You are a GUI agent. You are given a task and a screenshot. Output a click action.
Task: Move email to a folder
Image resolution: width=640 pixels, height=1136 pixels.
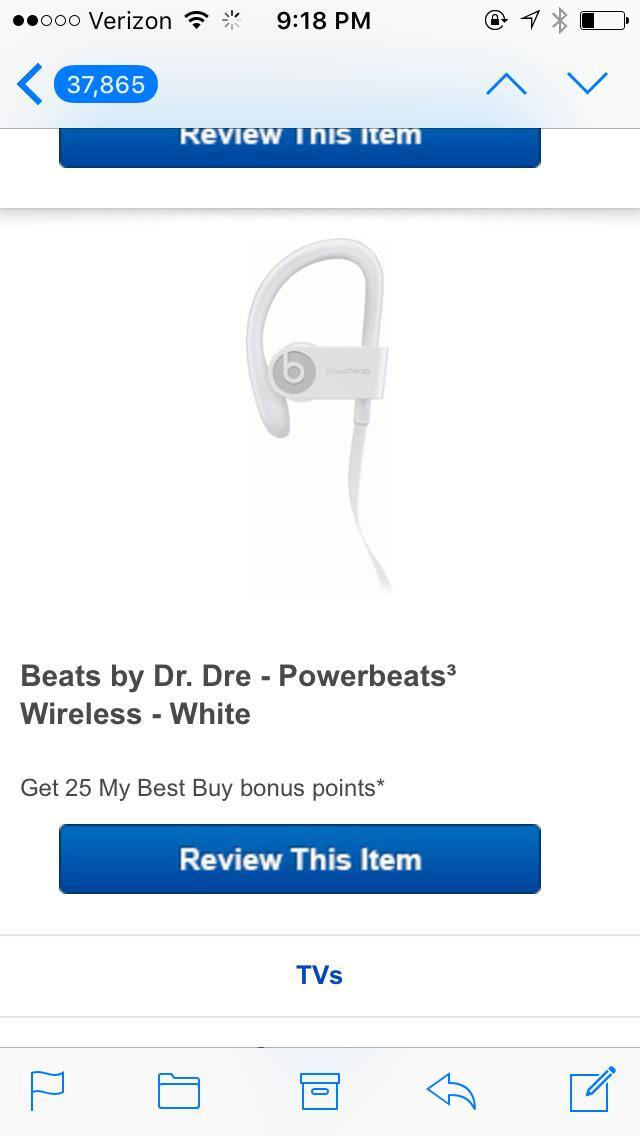179,1090
